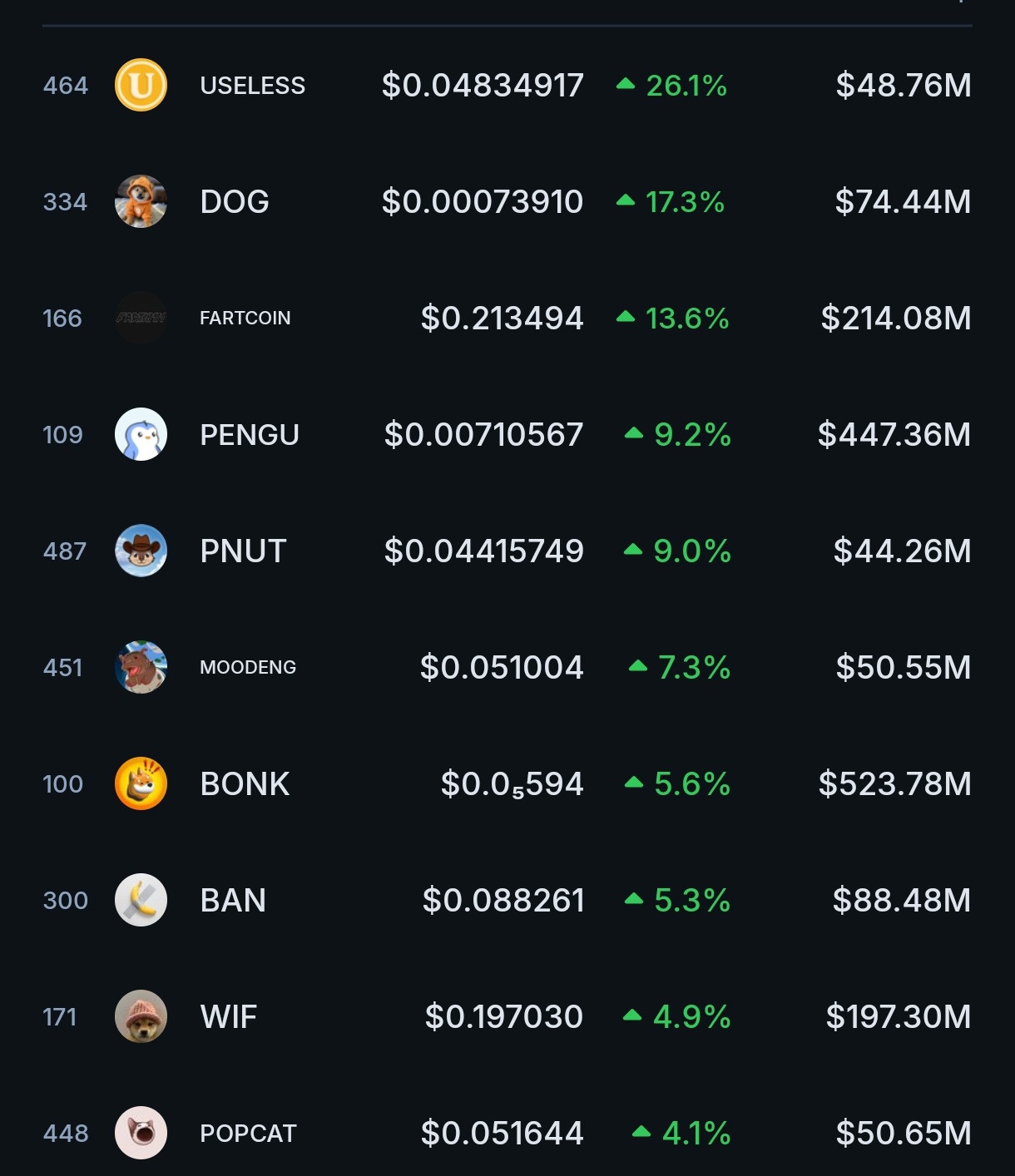
Task: View BAN coin details
Action: click(233, 901)
